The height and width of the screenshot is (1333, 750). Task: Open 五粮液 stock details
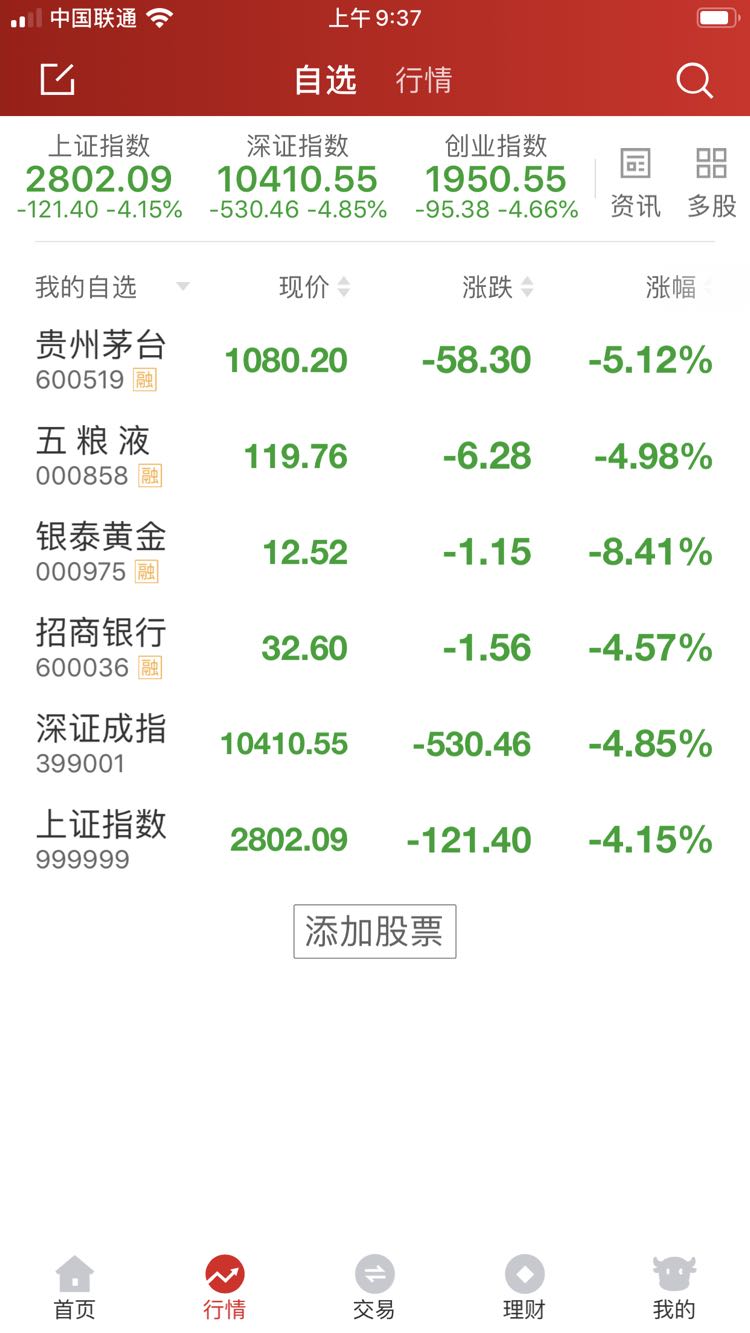pos(375,456)
